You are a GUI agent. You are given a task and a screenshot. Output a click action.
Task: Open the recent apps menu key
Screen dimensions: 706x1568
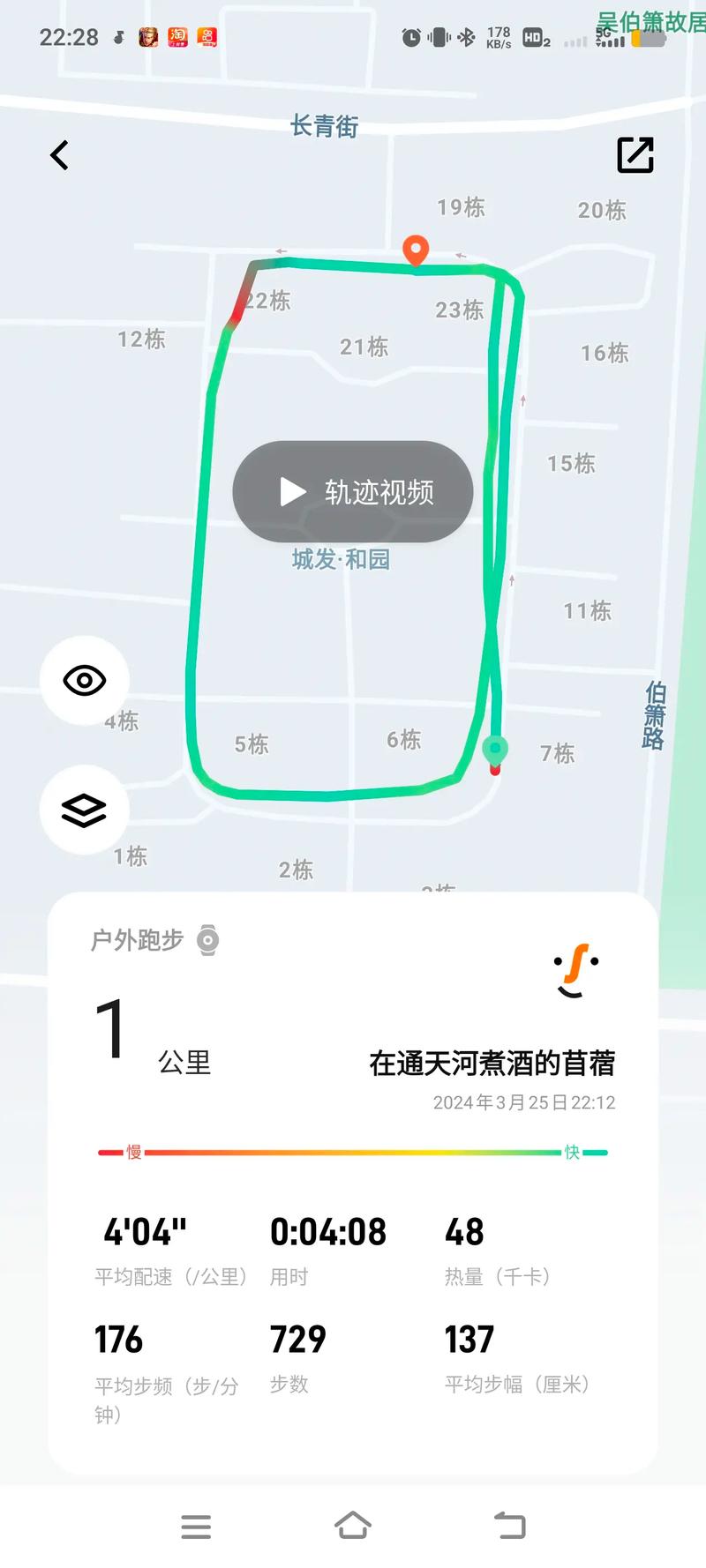coord(196,1527)
